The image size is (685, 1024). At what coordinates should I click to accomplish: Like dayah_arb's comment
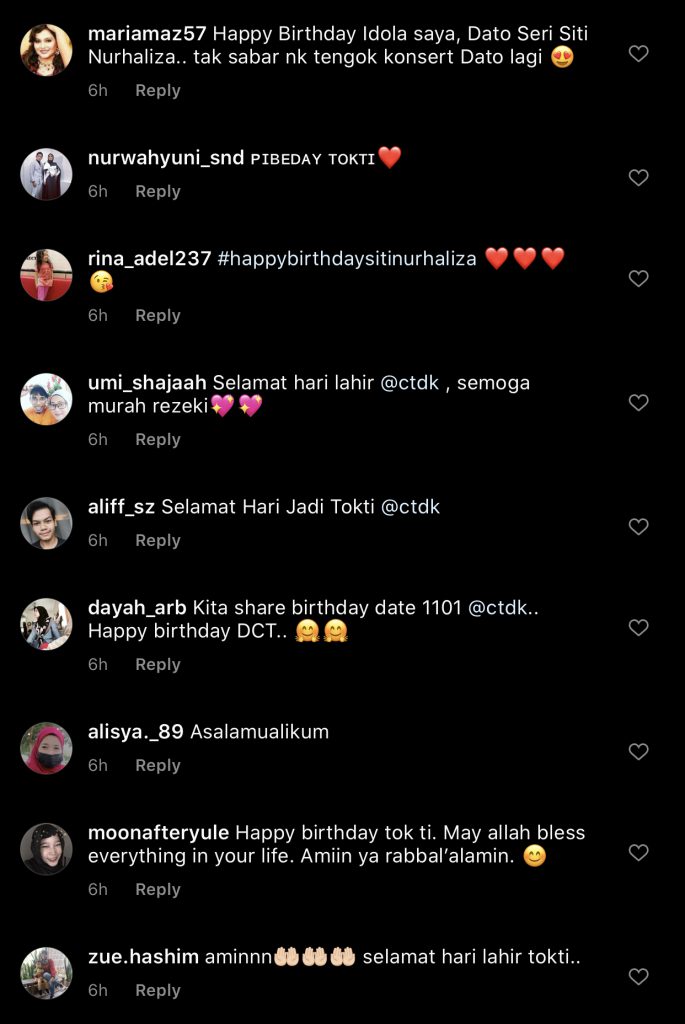pos(638,628)
